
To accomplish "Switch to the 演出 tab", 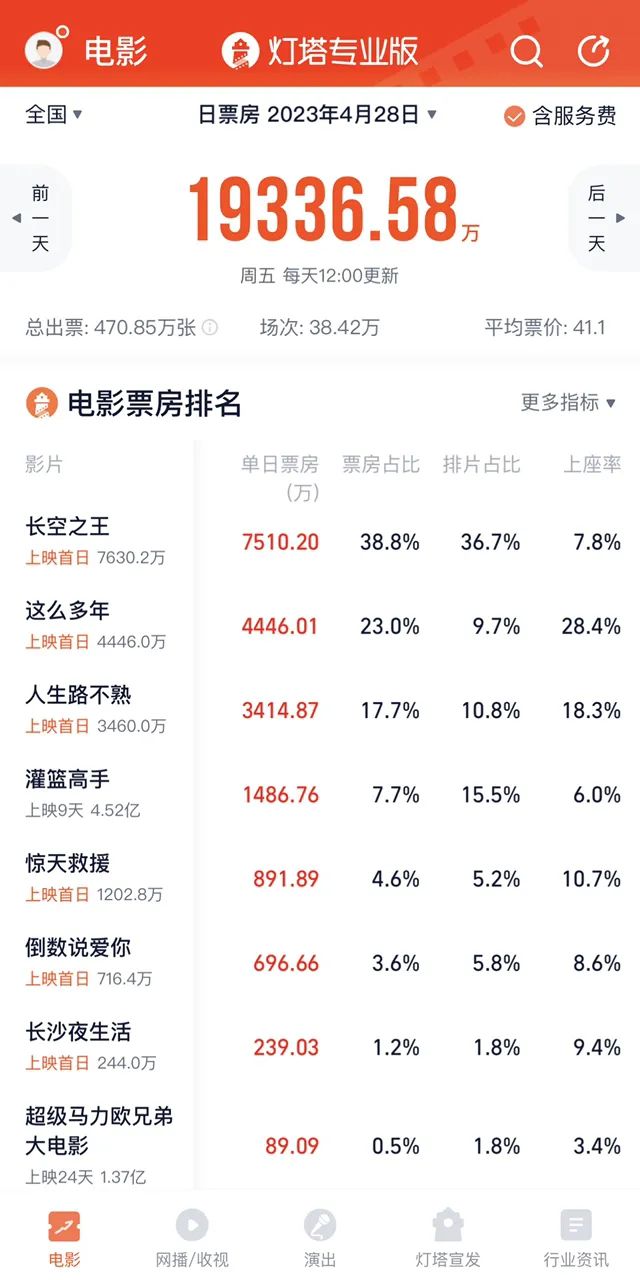I will point(320,1238).
